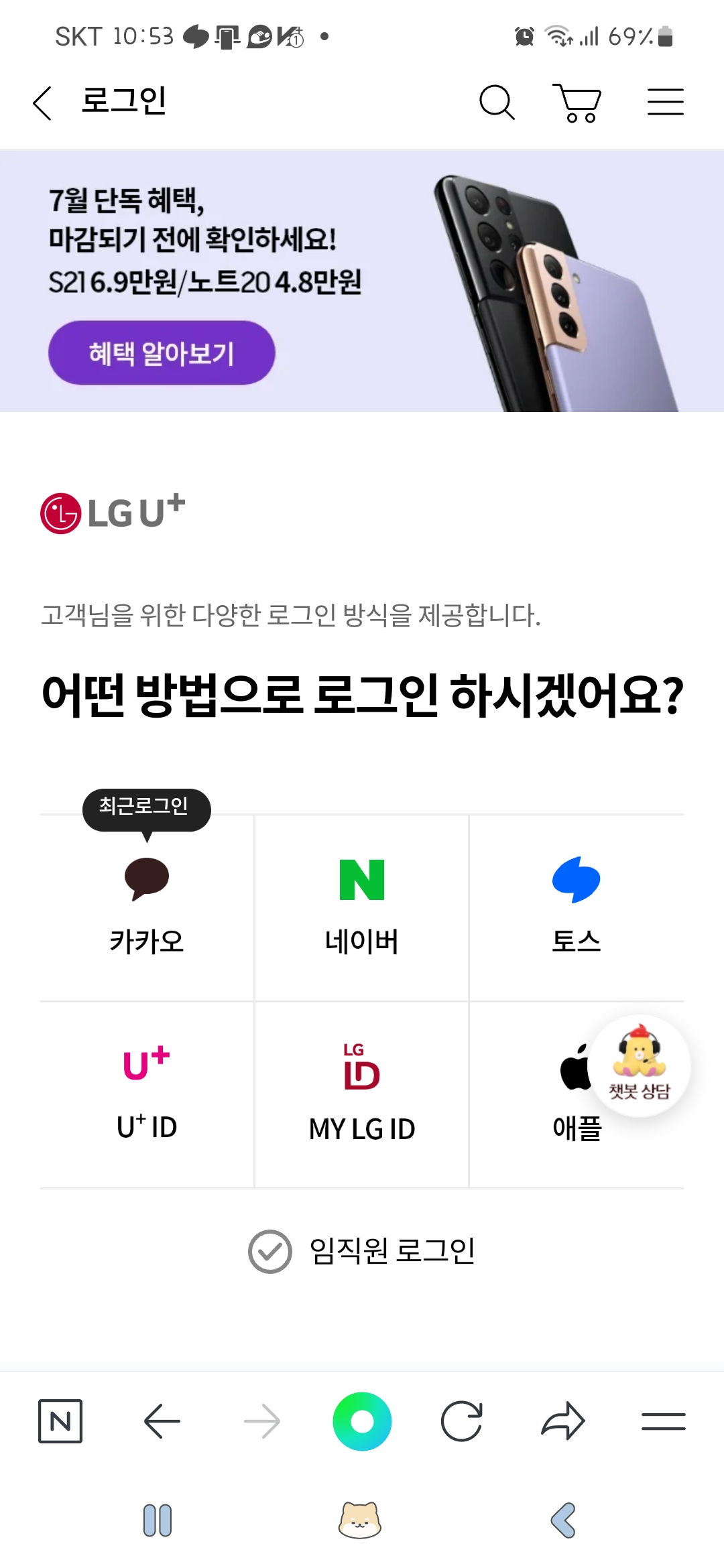This screenshot has width=724, height=1568.
Task: Open the site search
Action: [x=497, y=104]
